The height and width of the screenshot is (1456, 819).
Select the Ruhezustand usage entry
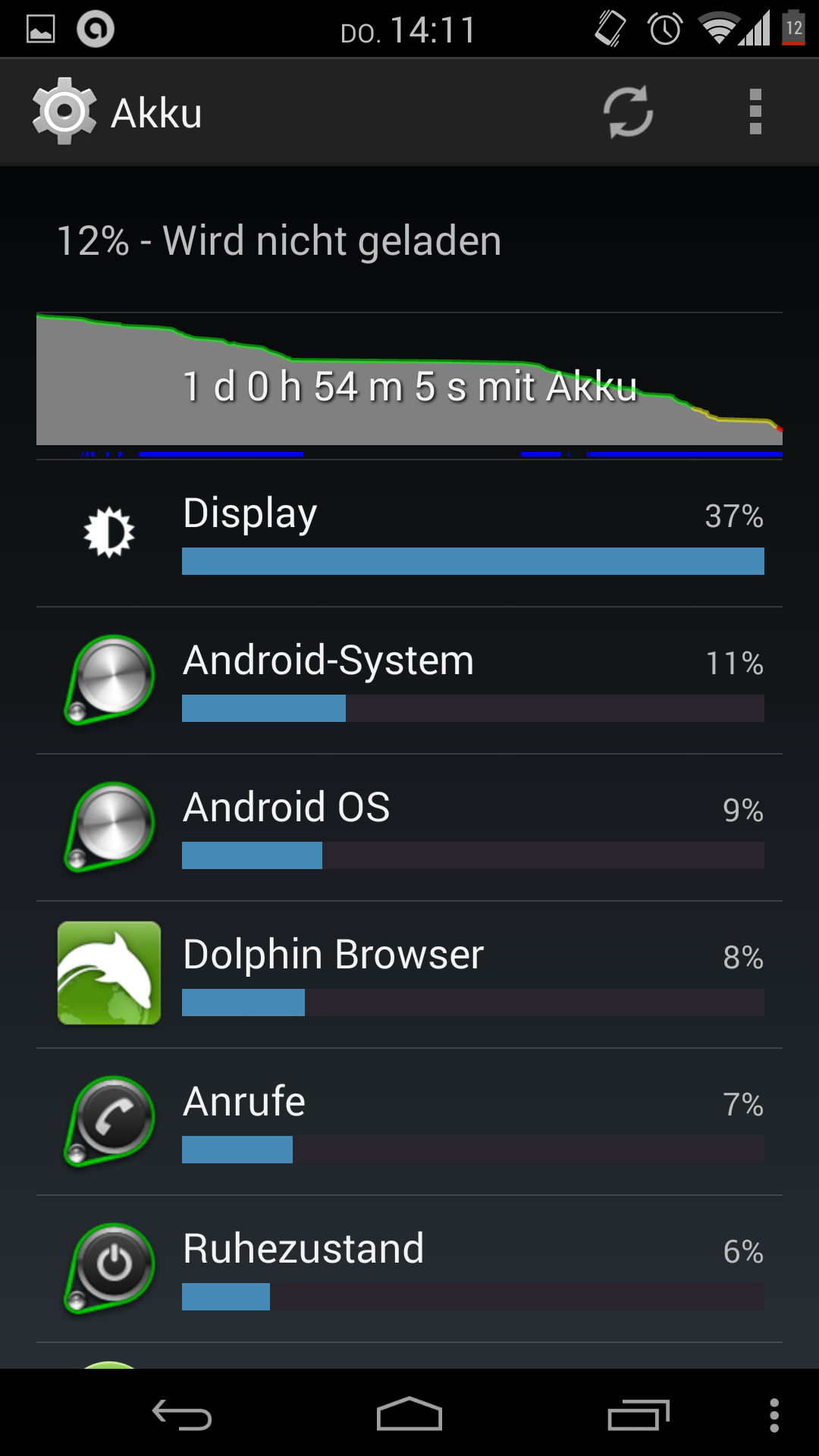click(409, 1268)
